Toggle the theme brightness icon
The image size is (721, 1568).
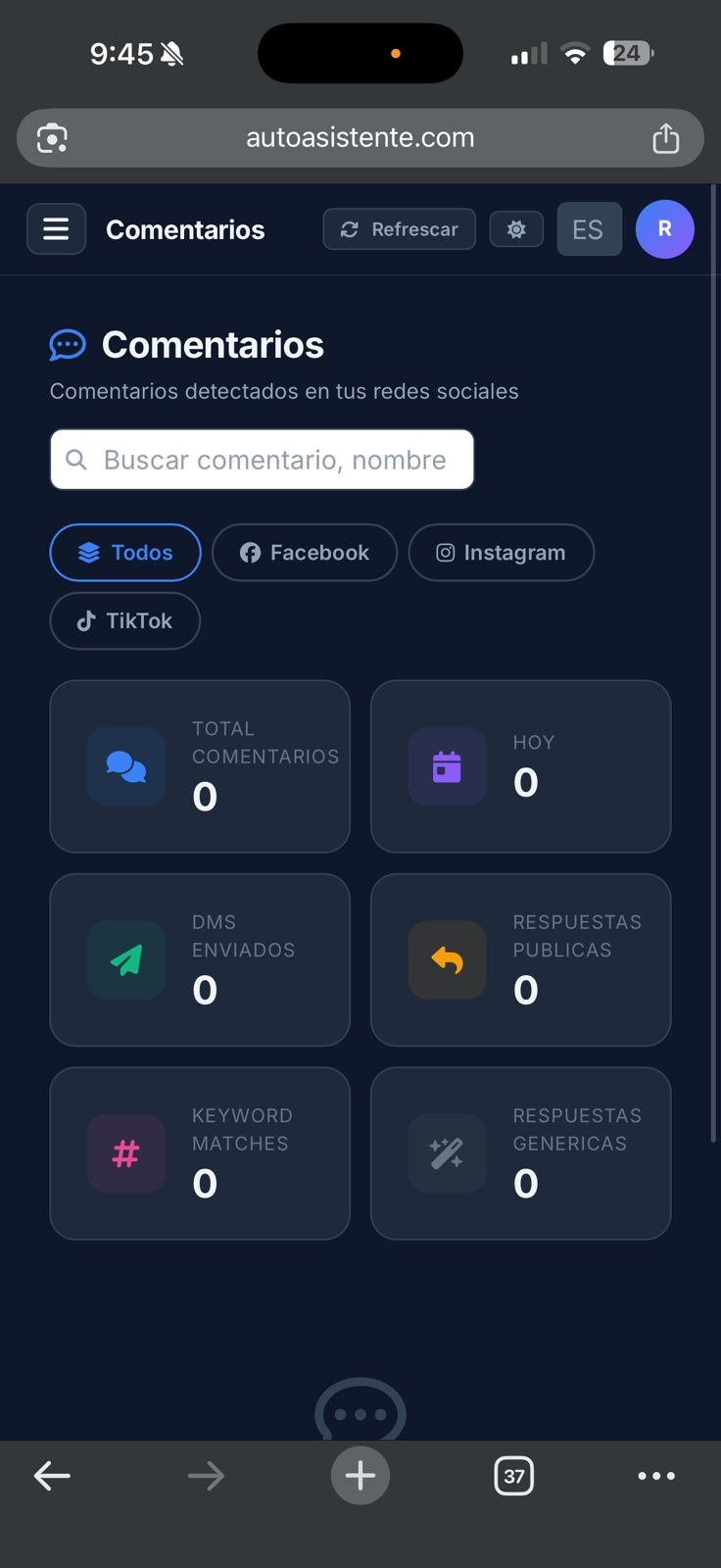pyautogui.click(x=516, y=229)
